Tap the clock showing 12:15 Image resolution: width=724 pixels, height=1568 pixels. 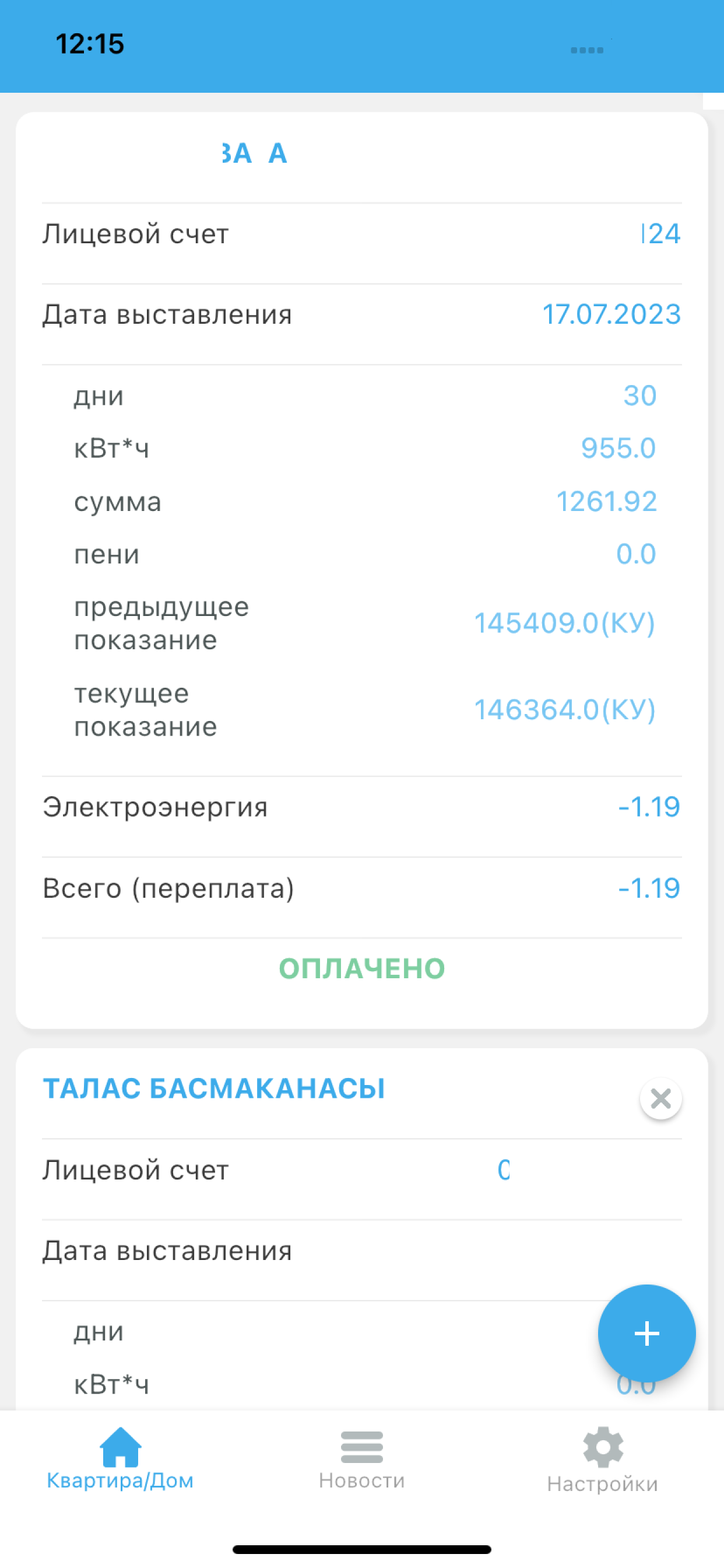(x=89, y=43)
